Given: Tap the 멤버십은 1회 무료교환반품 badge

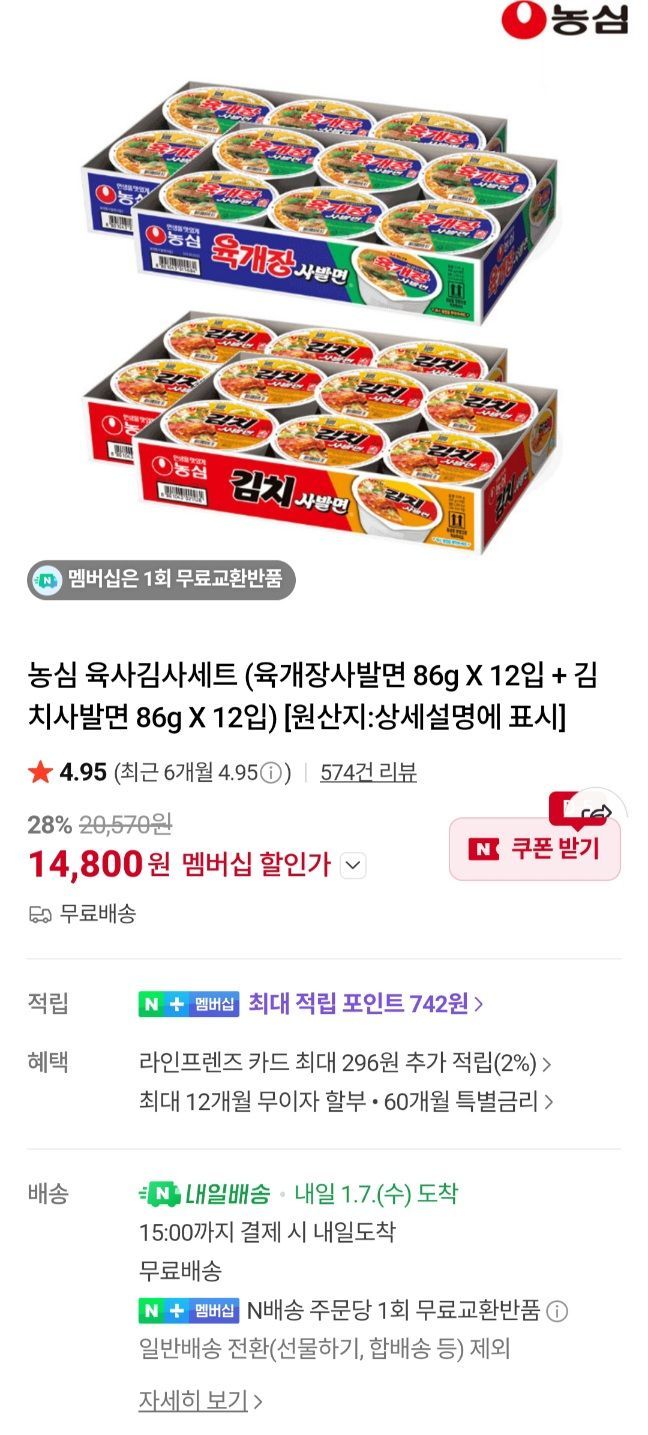Looking at the screenshot, I should 162,579.
